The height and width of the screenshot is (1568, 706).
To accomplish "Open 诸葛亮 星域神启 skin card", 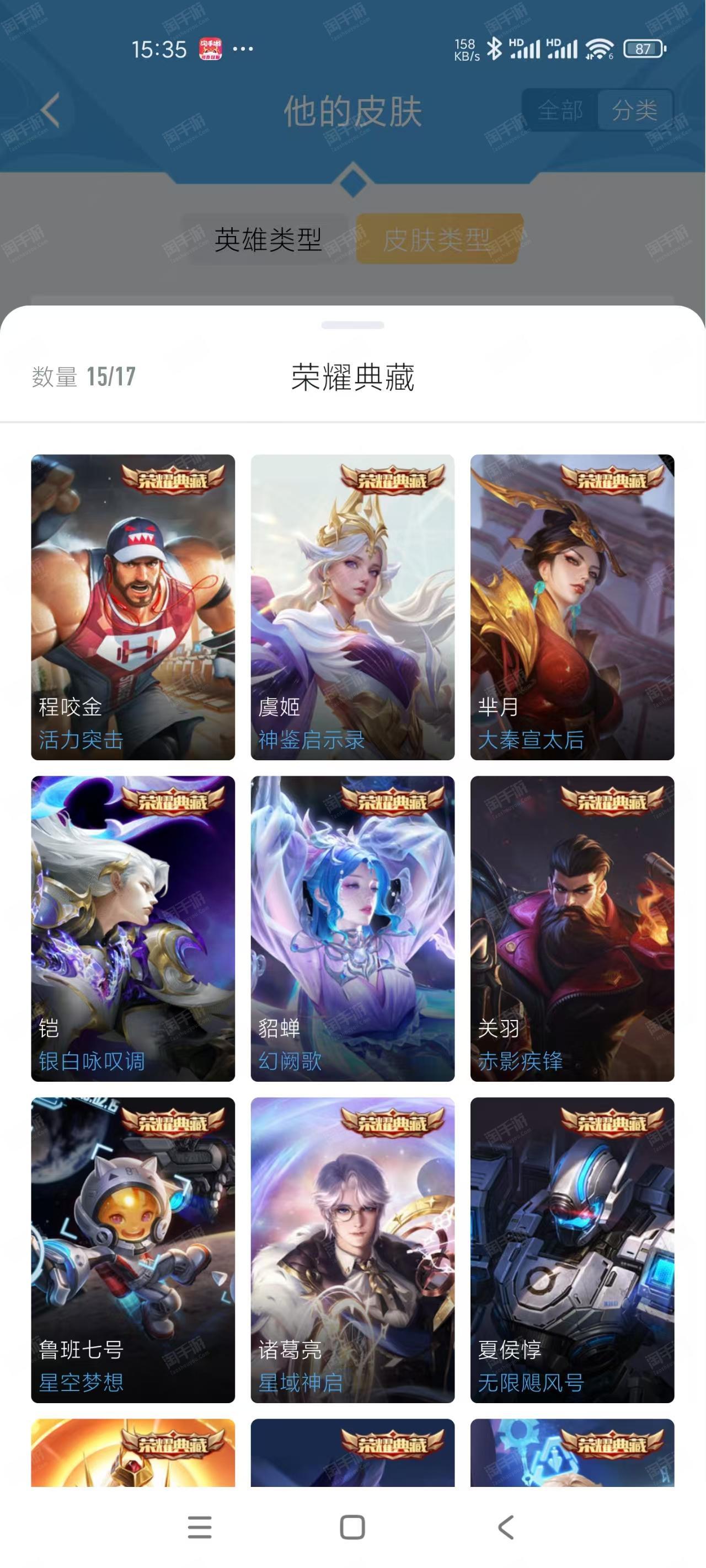I will [x=352, y=1250].
